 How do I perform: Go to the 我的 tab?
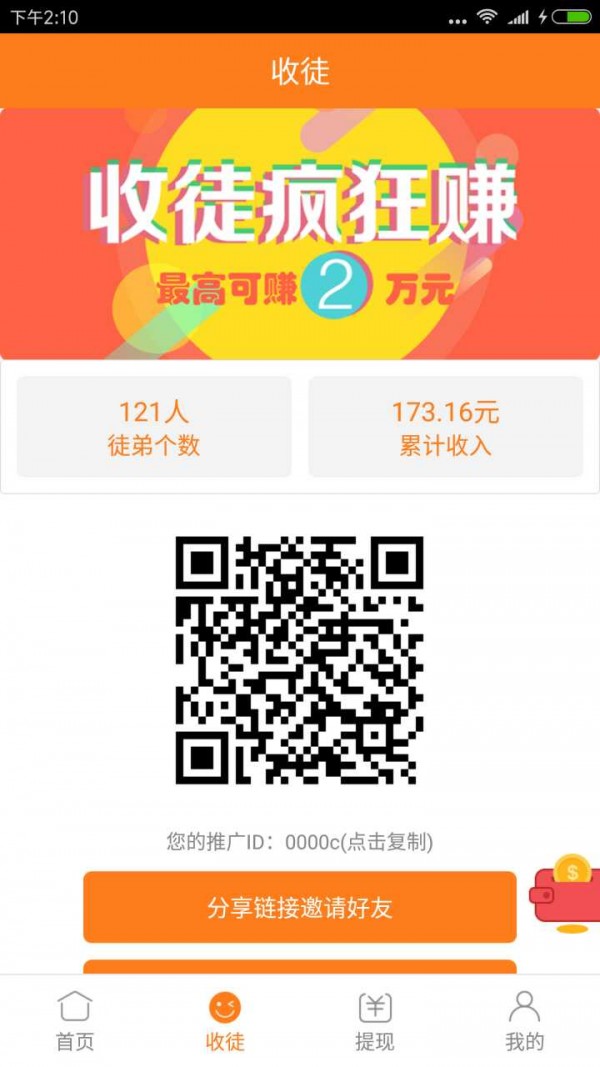point(524,1020)
